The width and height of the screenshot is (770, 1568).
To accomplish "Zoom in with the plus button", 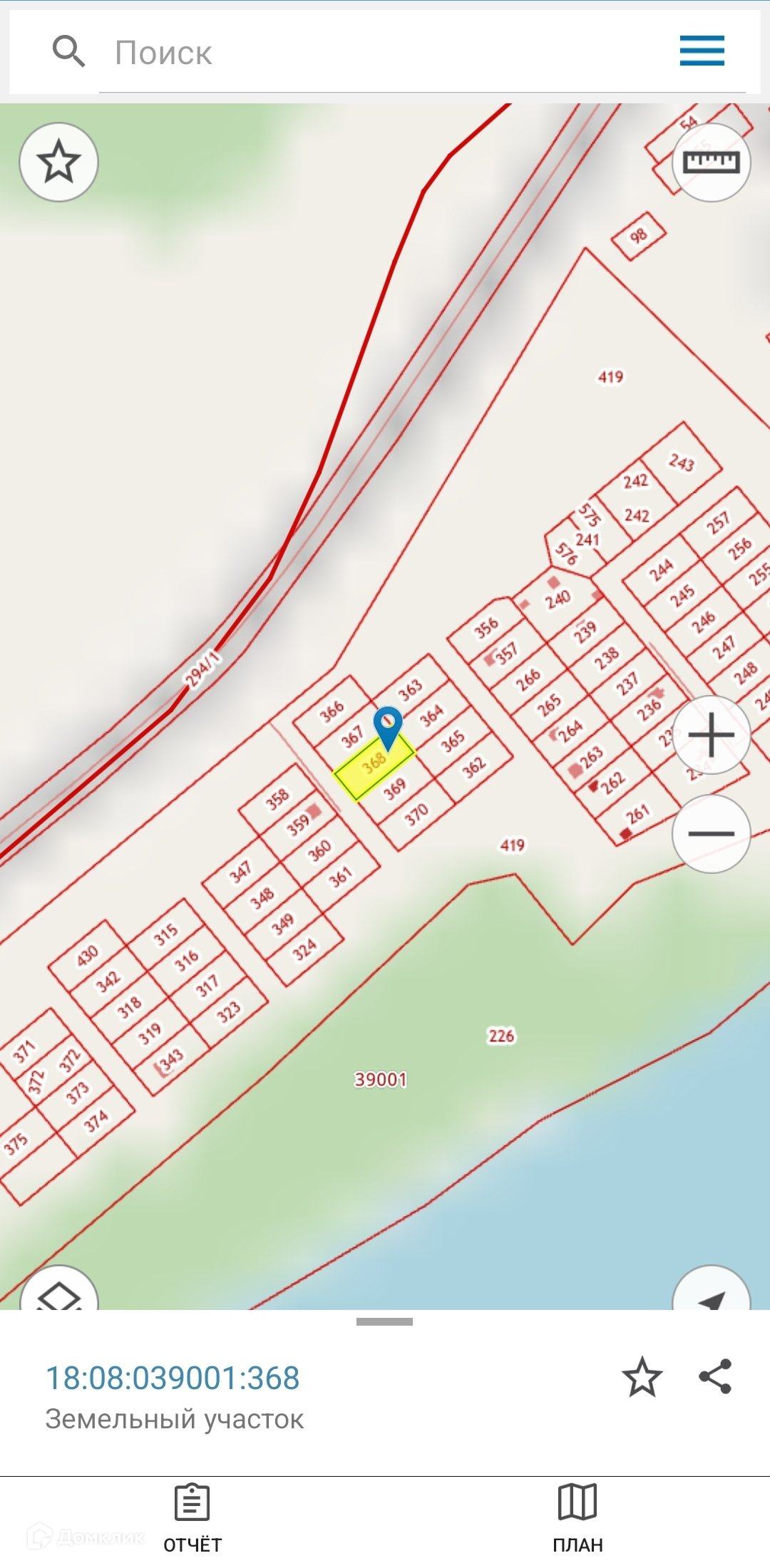I will [711, 734].
